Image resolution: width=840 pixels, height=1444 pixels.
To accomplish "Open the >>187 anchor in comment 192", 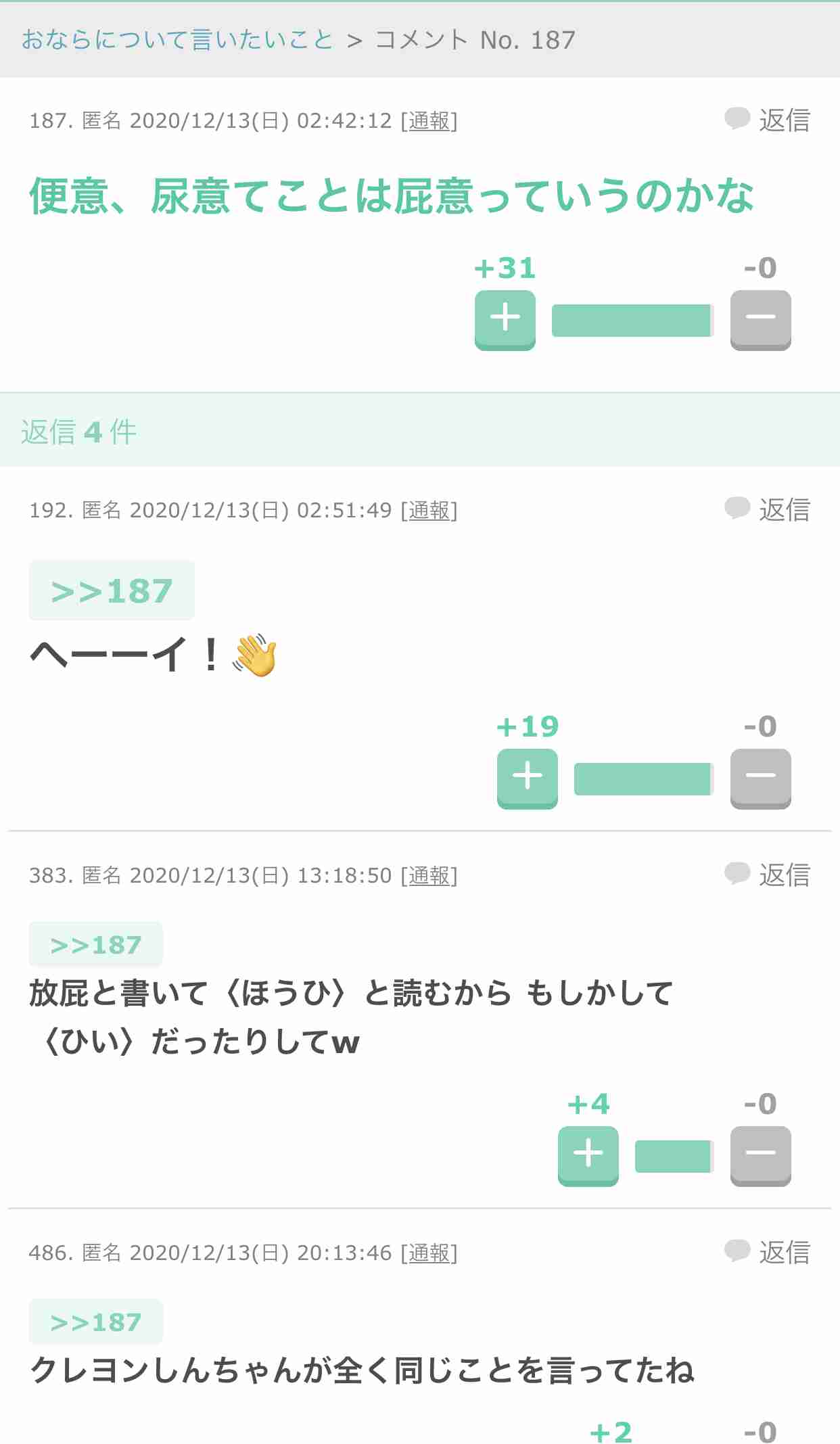I will point(112,590).
